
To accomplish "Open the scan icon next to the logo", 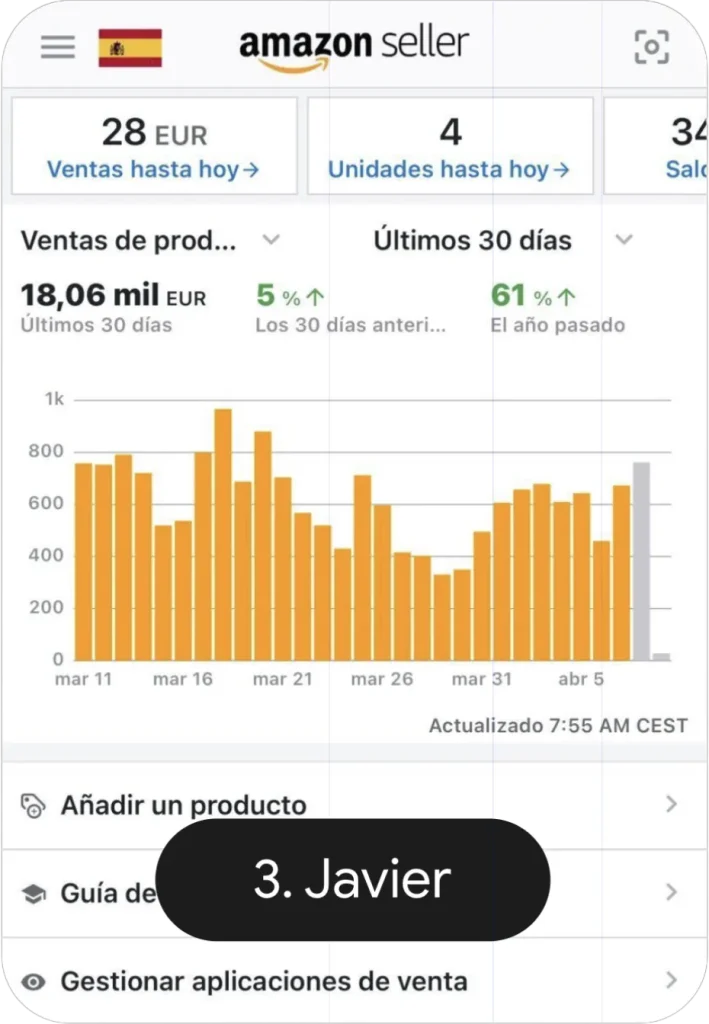I will click(x=651, y=47).
